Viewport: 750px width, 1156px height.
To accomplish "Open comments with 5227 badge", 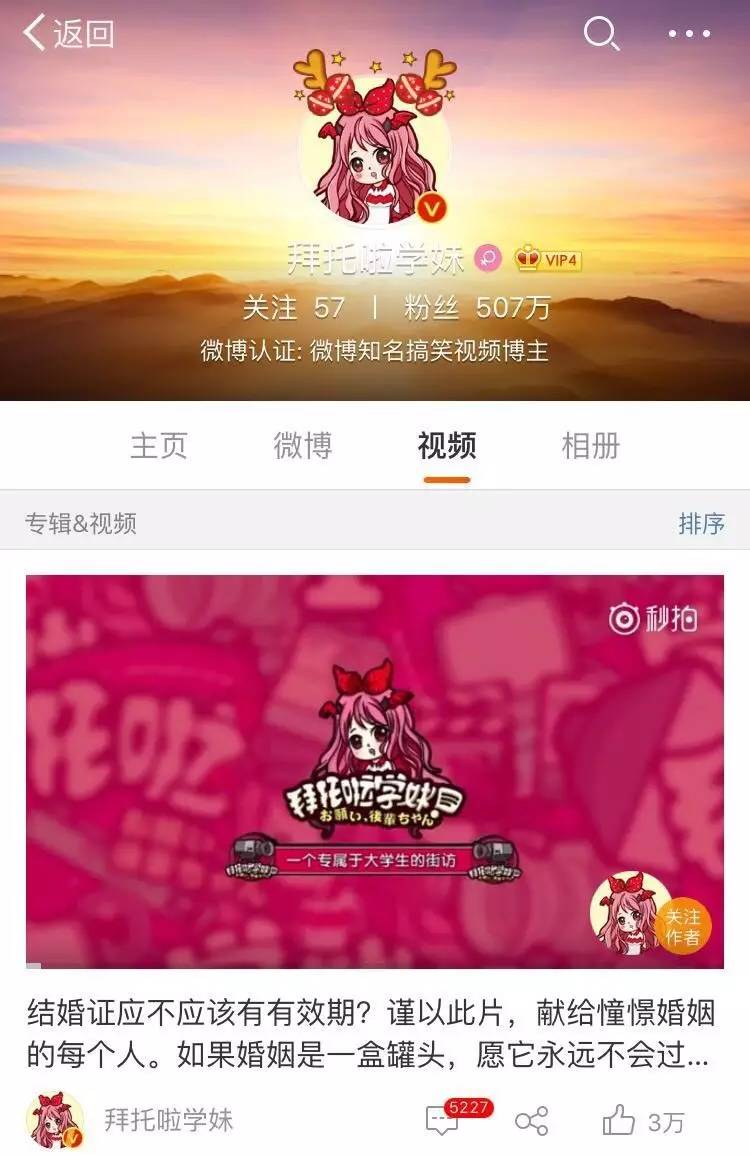I will (445, 1121).
